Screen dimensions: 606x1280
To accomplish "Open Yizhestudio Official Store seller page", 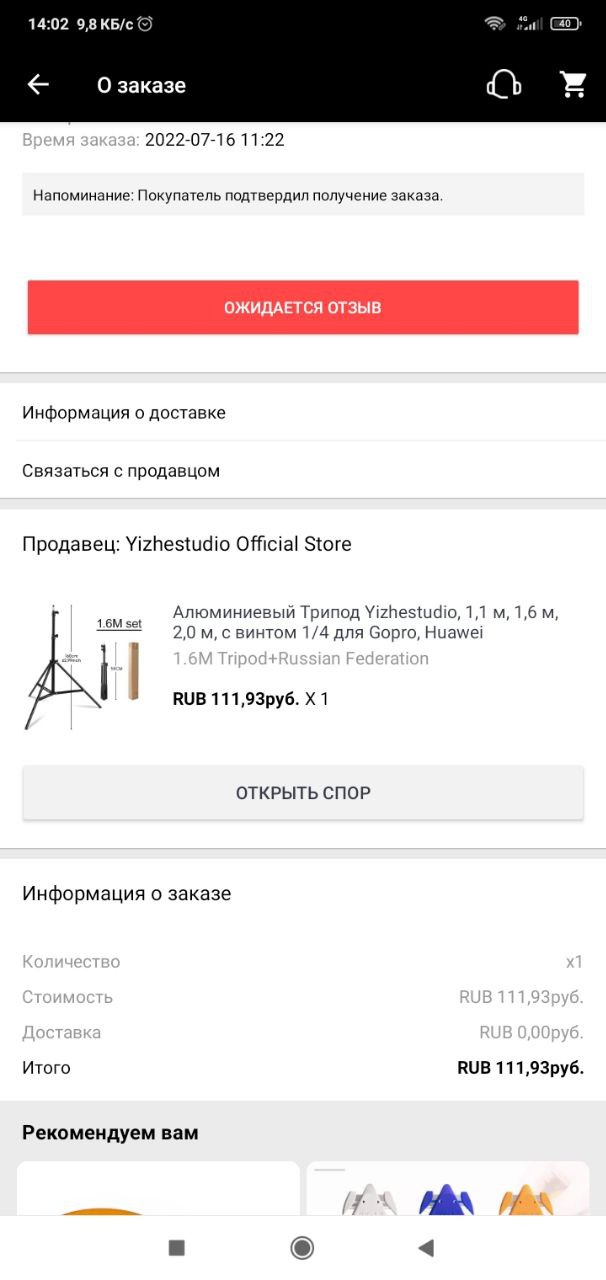I will coord(187,544).
